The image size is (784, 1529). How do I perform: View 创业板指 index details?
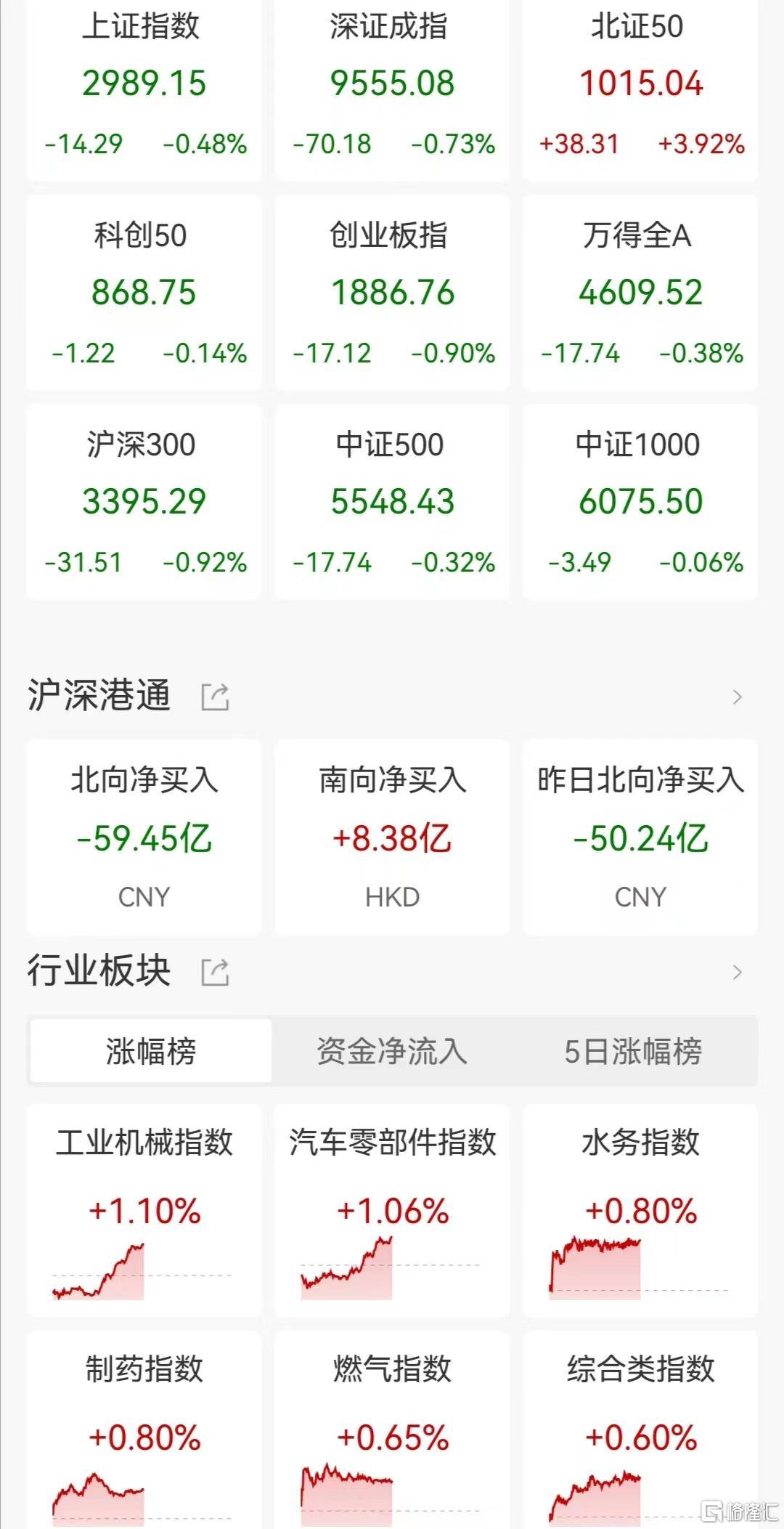[x=392, y=293]
